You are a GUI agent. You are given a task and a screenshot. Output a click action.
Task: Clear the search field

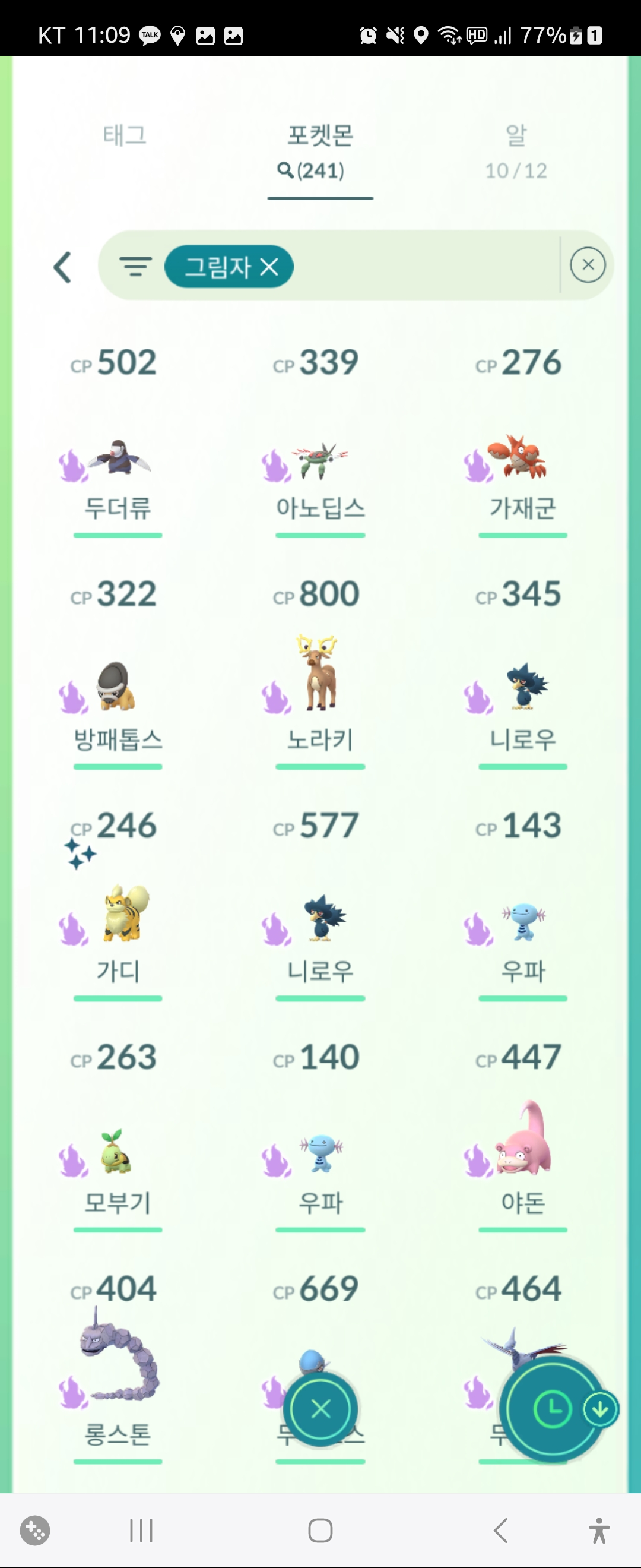(588, 265)
